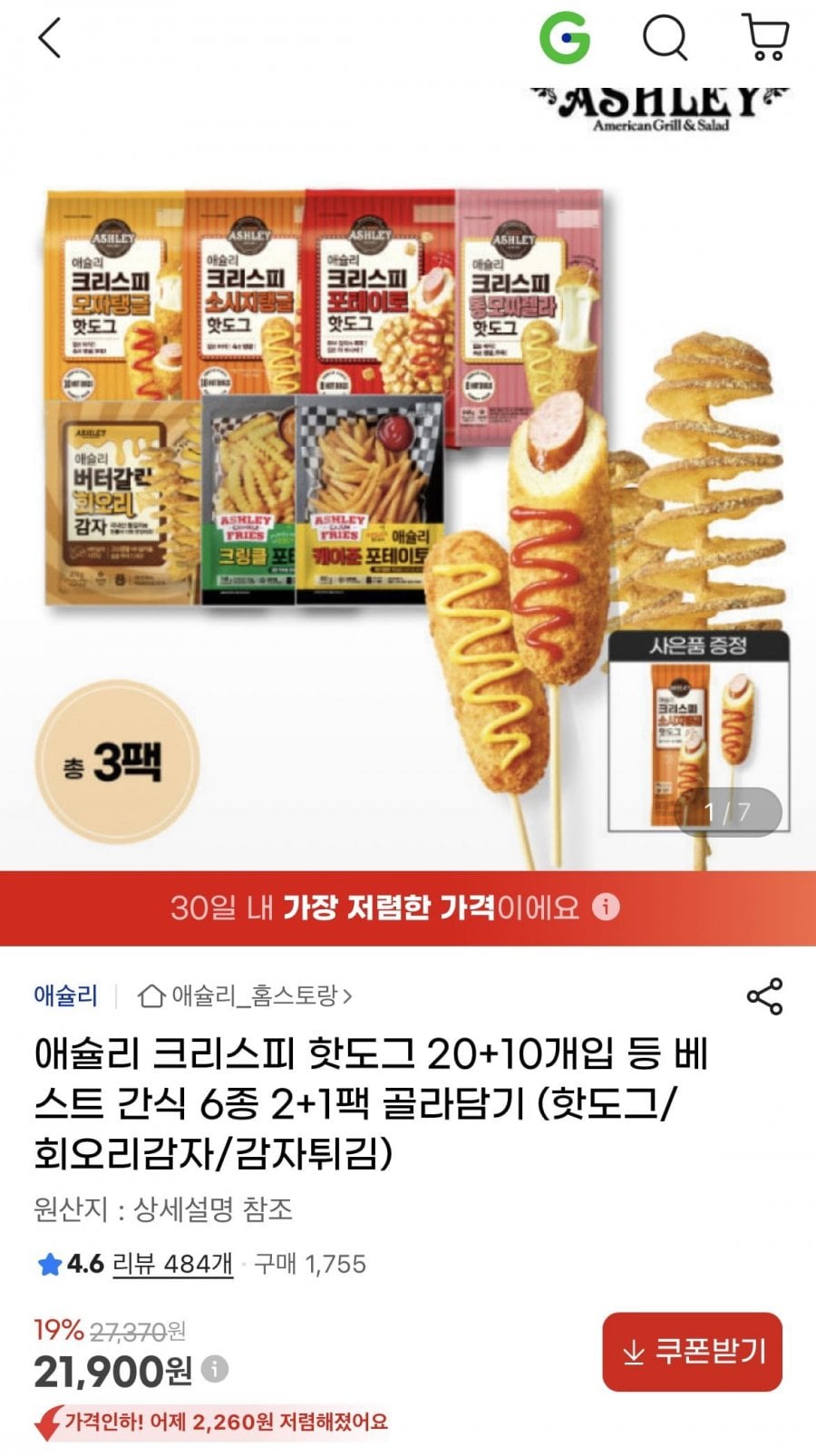The image size is (816, 1456).
Task: View the 484 reviews
Action: [x=172, y=1264]
